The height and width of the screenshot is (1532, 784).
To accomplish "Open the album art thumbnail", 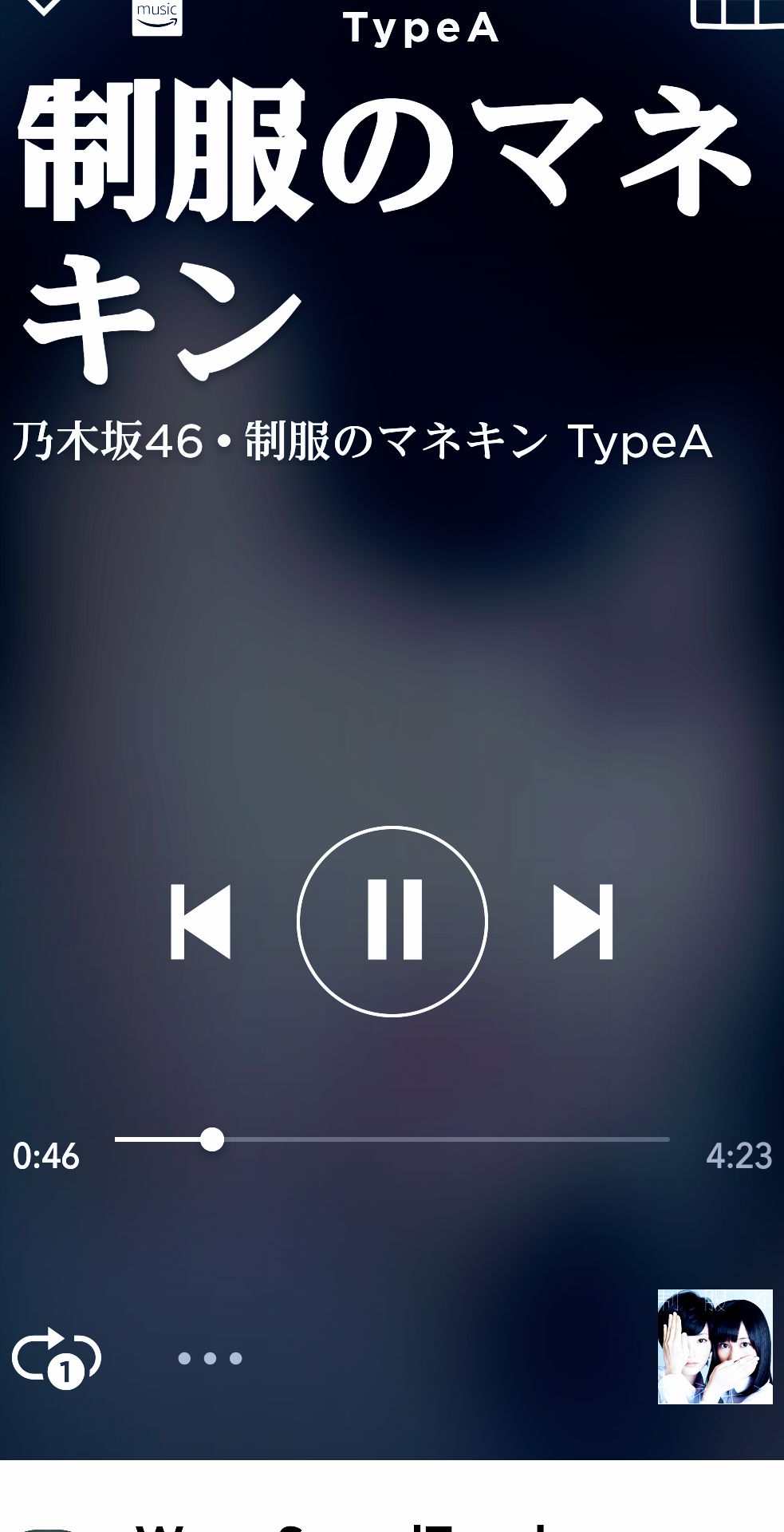I will pyautogui.click(x=715, y=1347).
